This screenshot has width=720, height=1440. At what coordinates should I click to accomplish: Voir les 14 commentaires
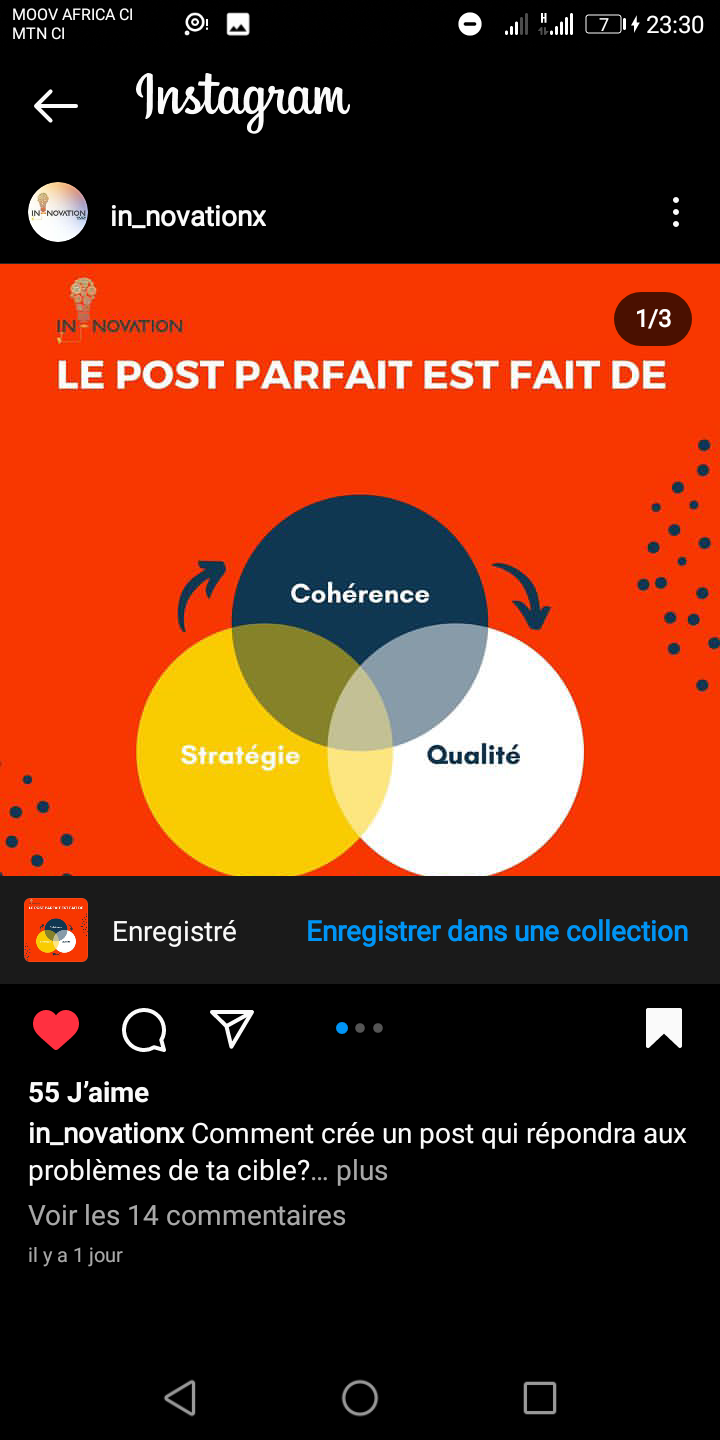(187, 1215)
